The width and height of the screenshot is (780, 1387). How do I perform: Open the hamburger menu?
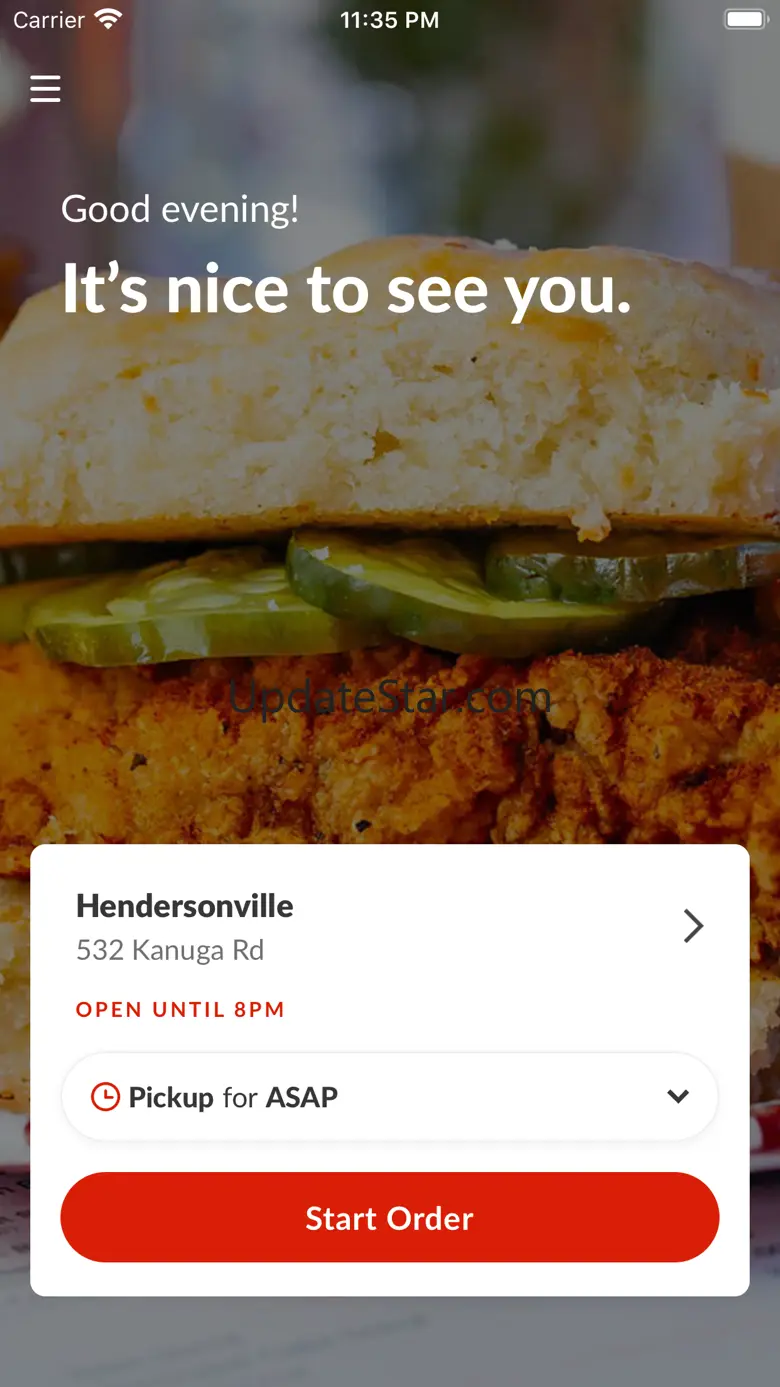(45, 89)
